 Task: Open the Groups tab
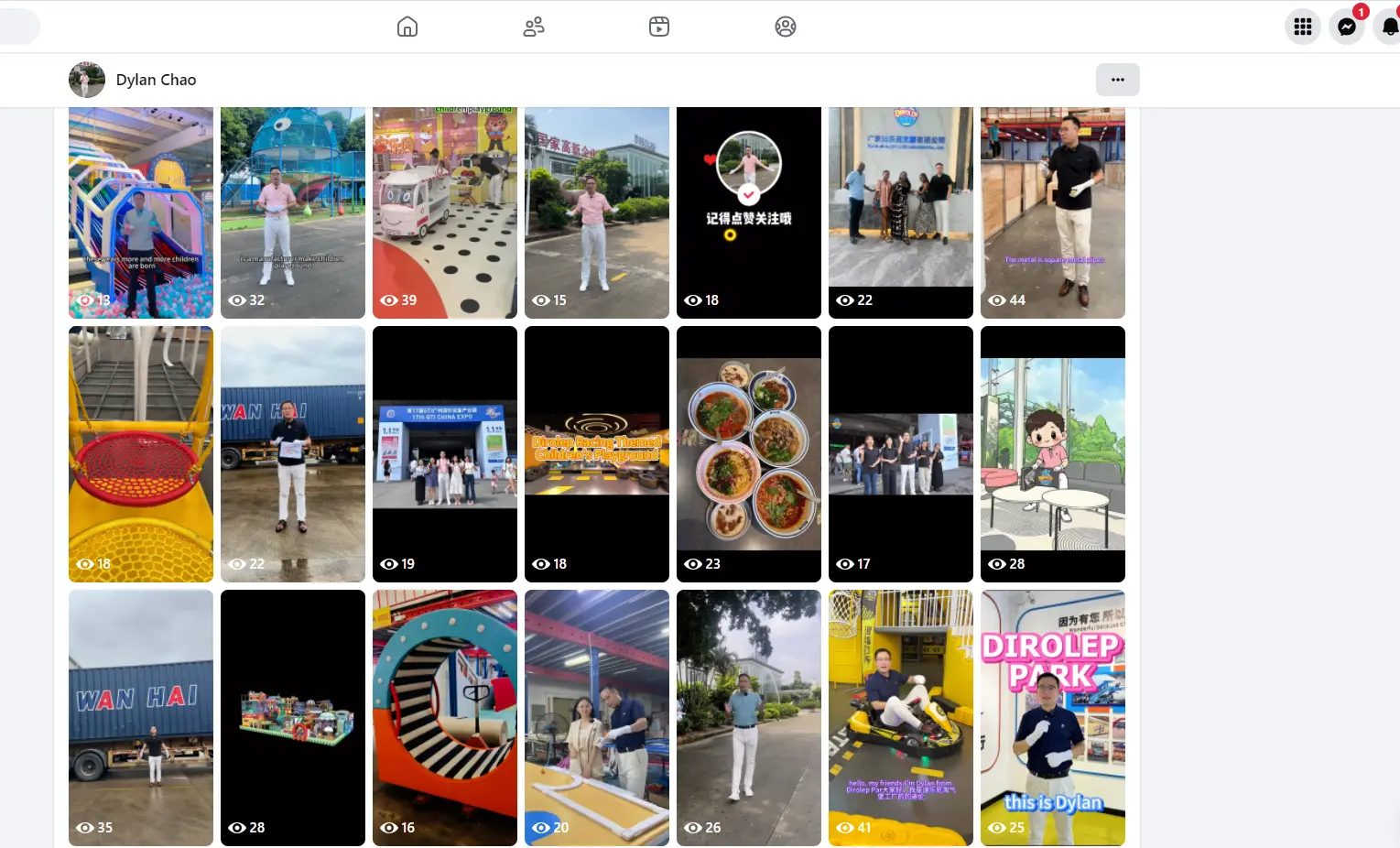[786, 27]
